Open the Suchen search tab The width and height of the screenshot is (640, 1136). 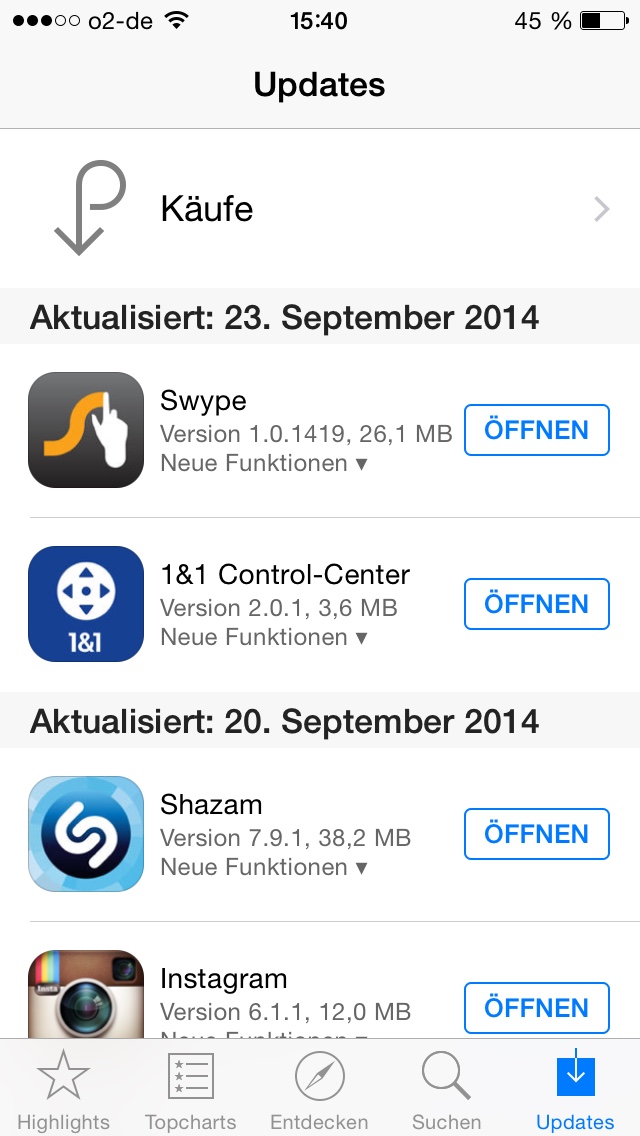coord(446,1089)
